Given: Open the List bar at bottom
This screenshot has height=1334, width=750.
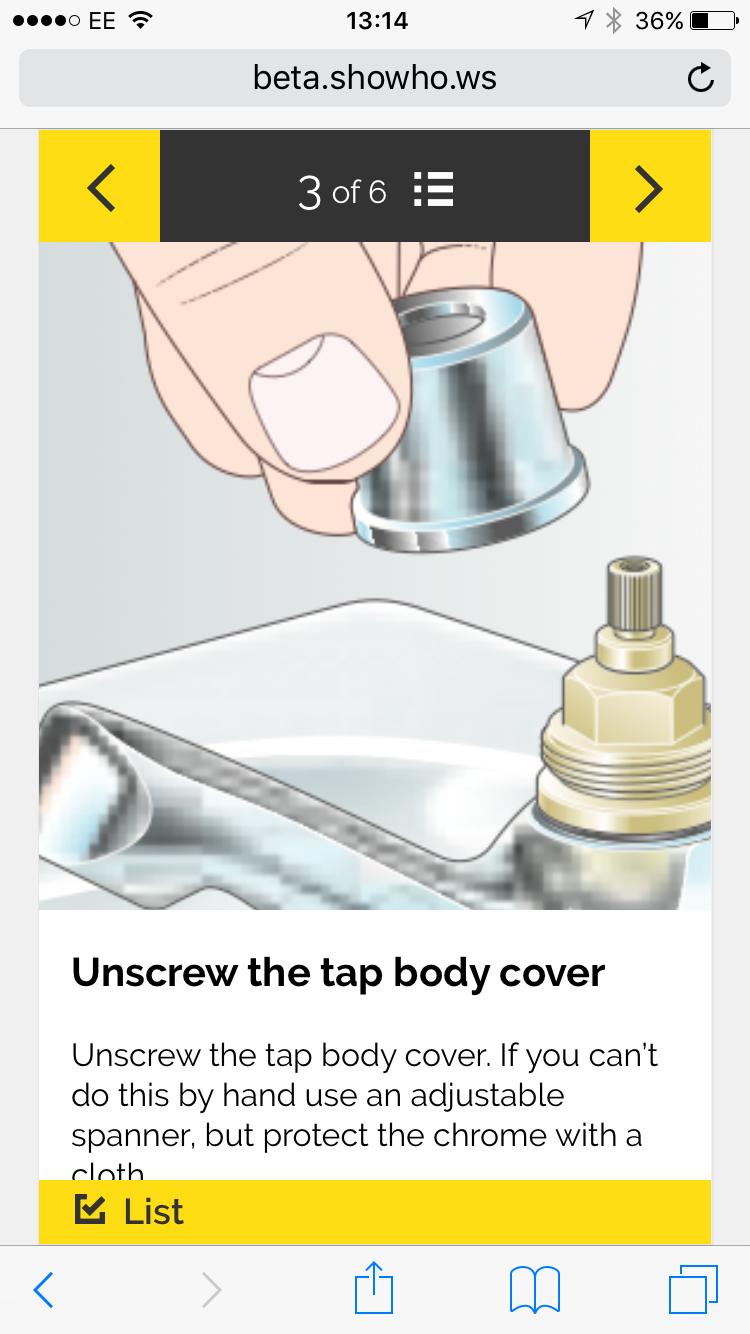Looking at the screenshot, I should coord(374,1211).
